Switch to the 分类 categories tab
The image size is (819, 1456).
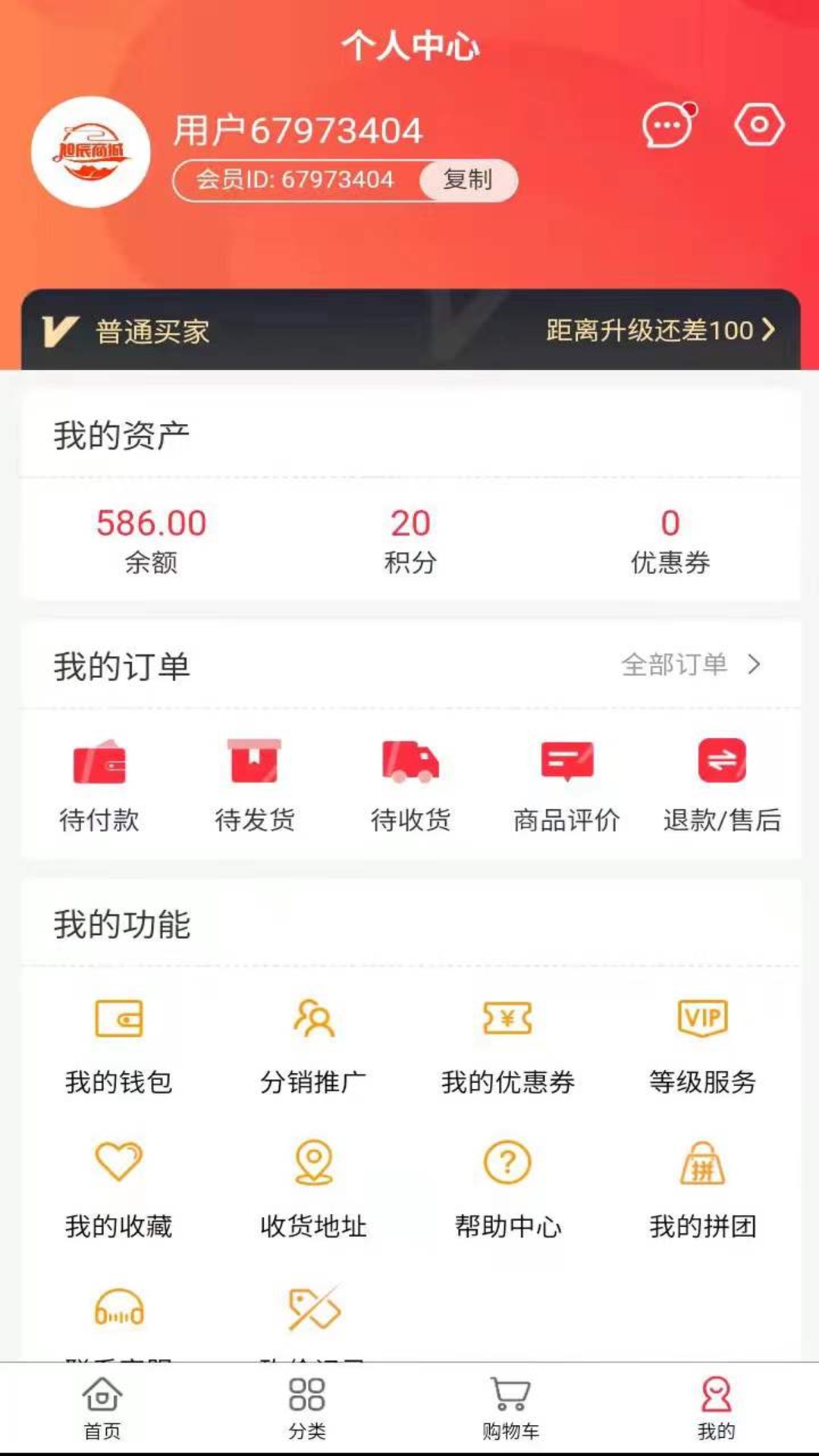[x=307, y=1409]
